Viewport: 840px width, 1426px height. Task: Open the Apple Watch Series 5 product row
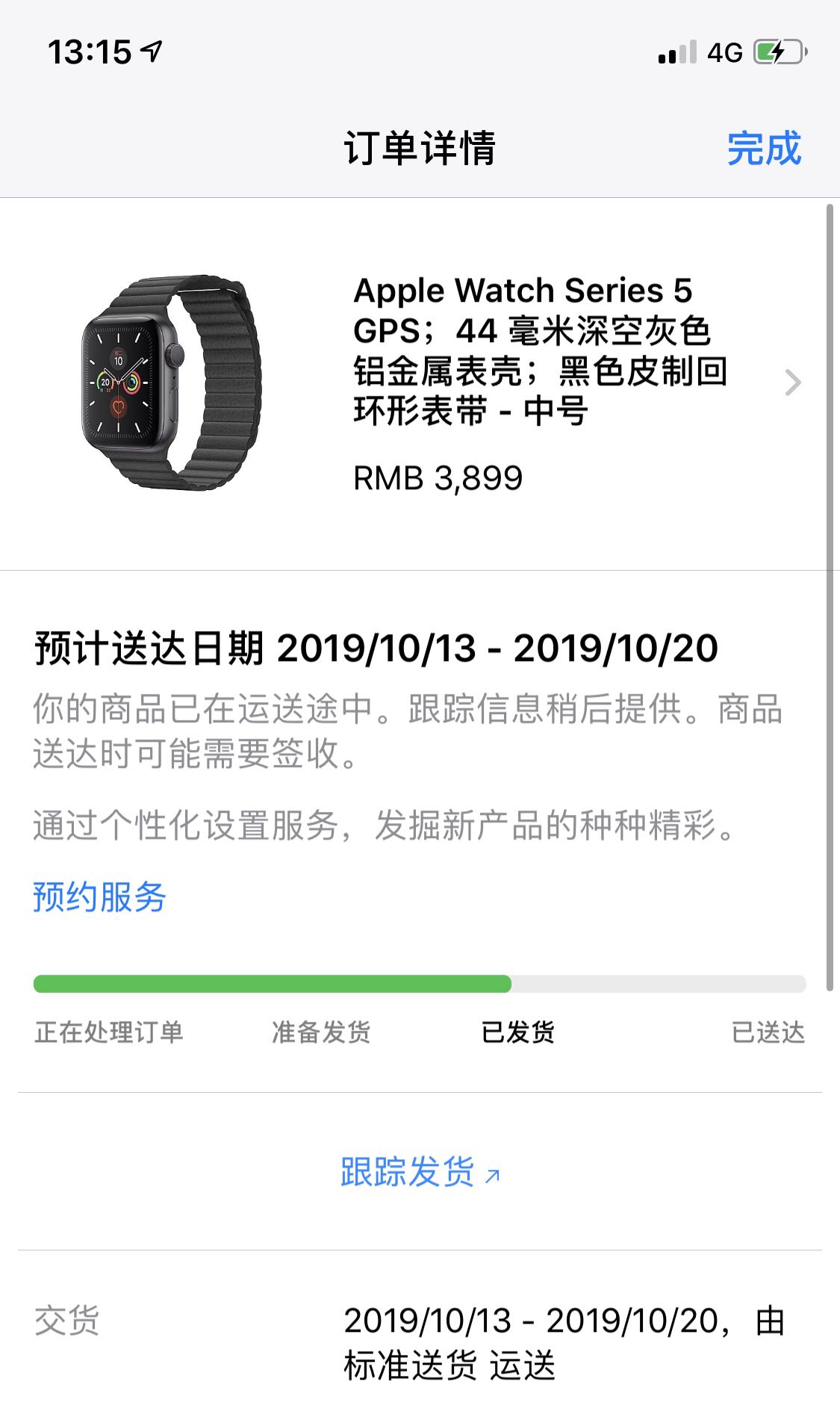(x=420, y=384)
